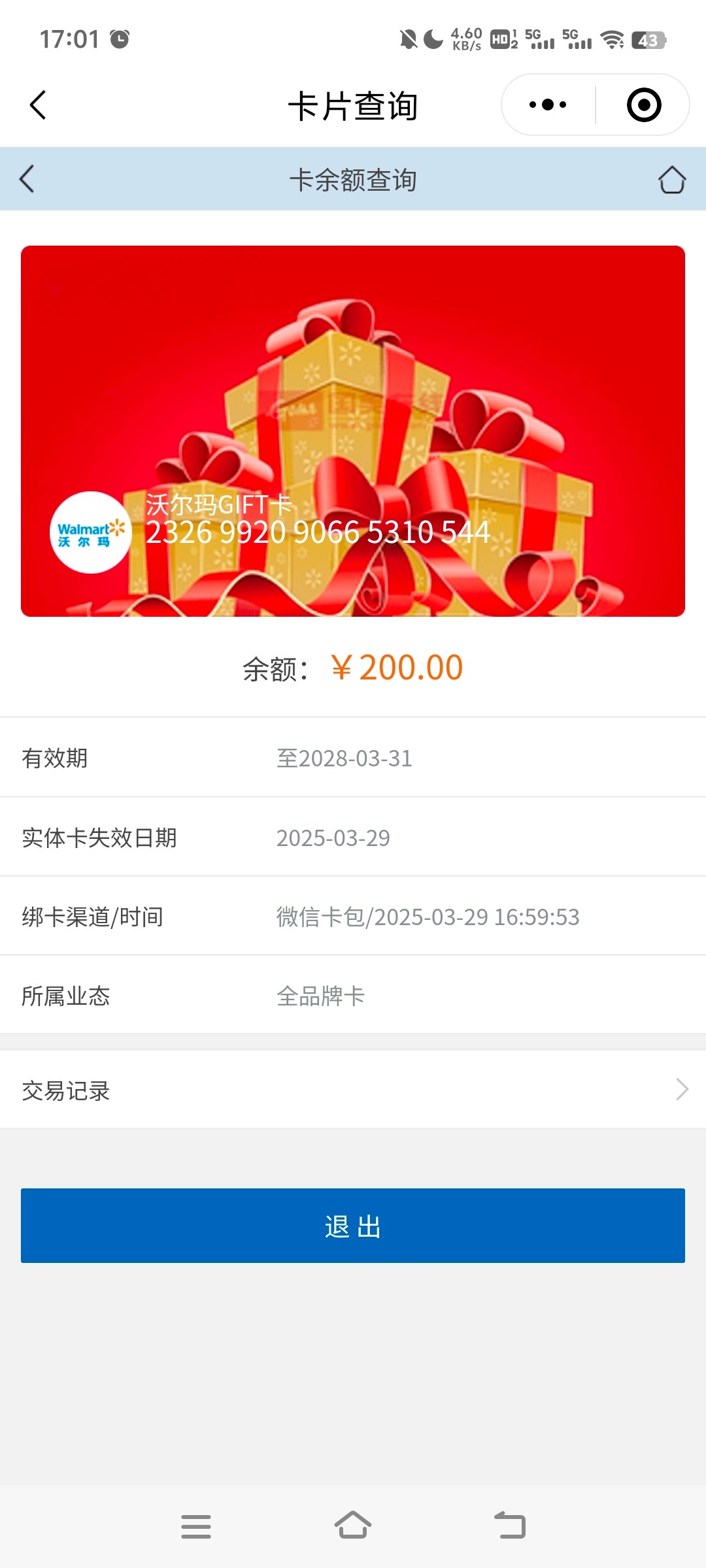The width and height of the screenshot is (706, 1568).
Task: Go to the phone's home screen
Action: (353, 1526)
